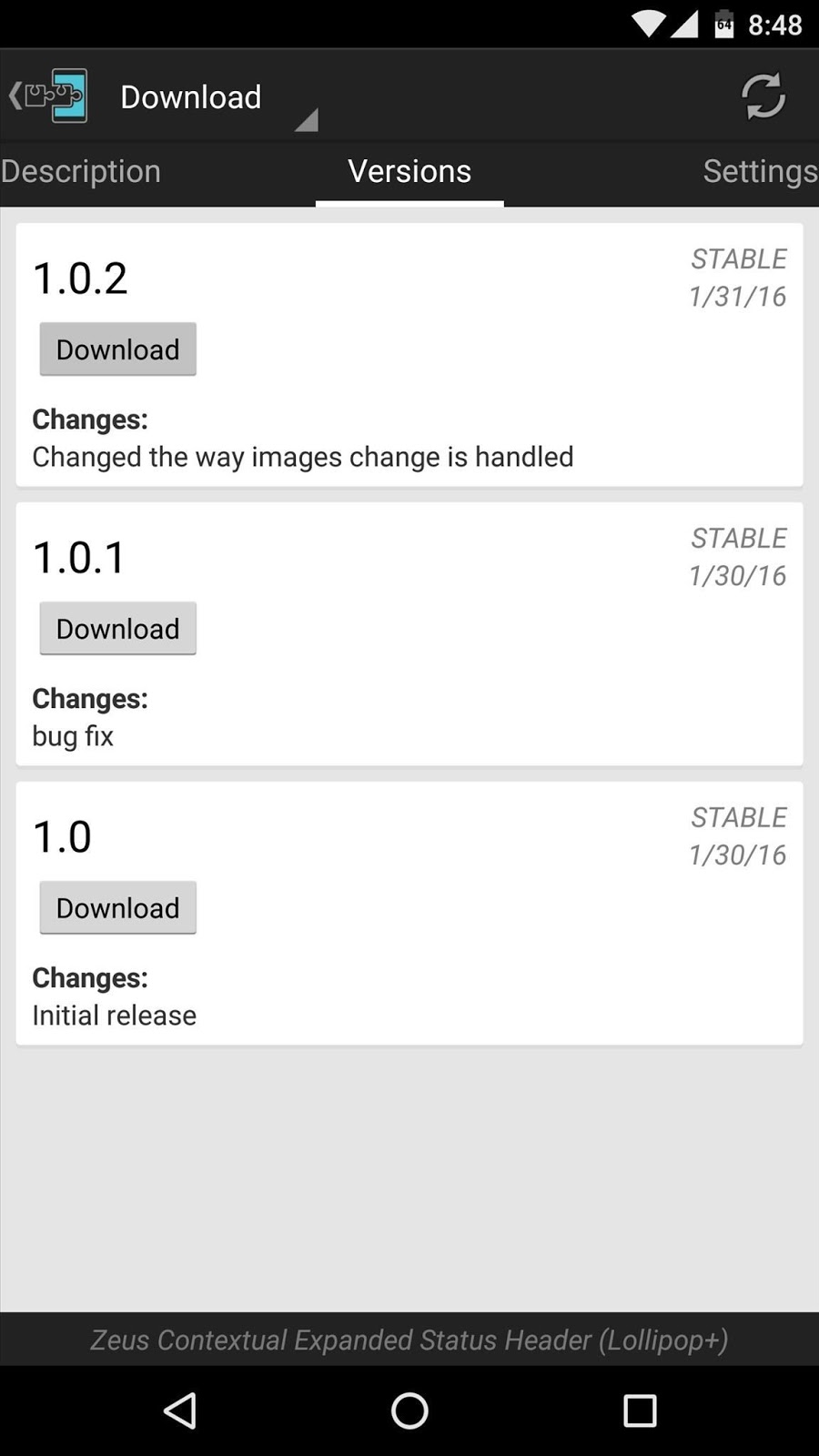Expand the spinner arrow below Download title

click(308, 119)
